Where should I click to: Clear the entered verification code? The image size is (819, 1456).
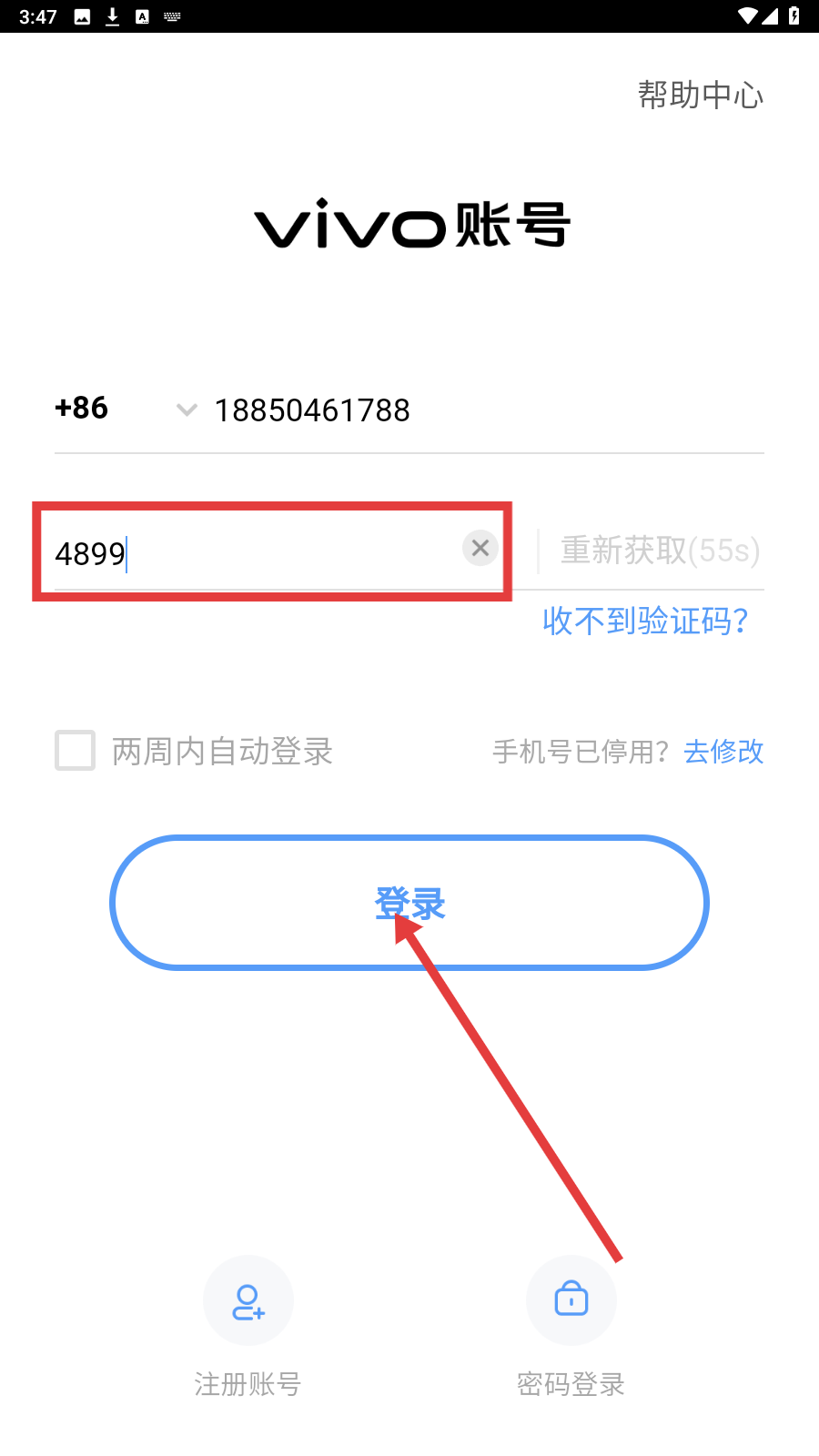[480, 548]
